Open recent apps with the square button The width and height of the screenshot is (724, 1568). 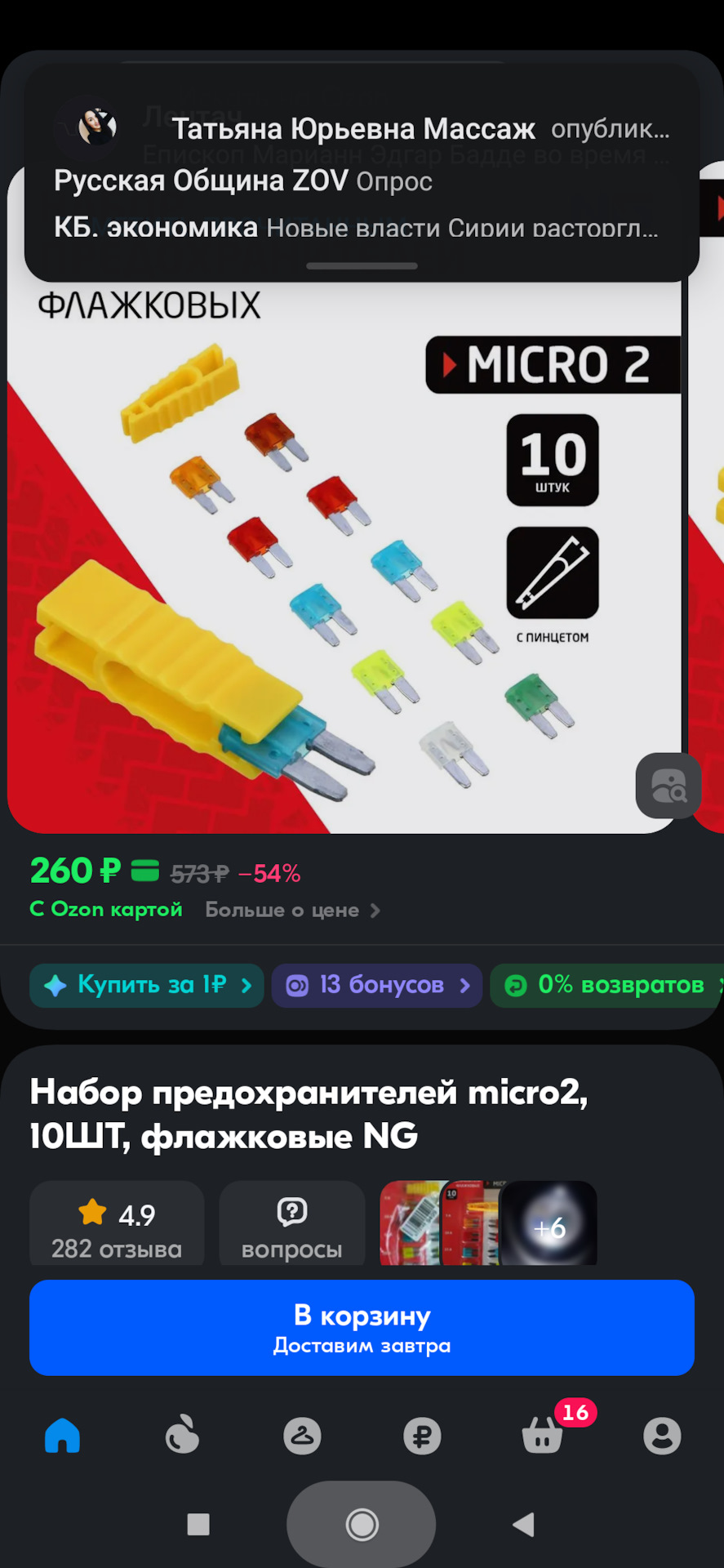click(x=198, y=1524)
